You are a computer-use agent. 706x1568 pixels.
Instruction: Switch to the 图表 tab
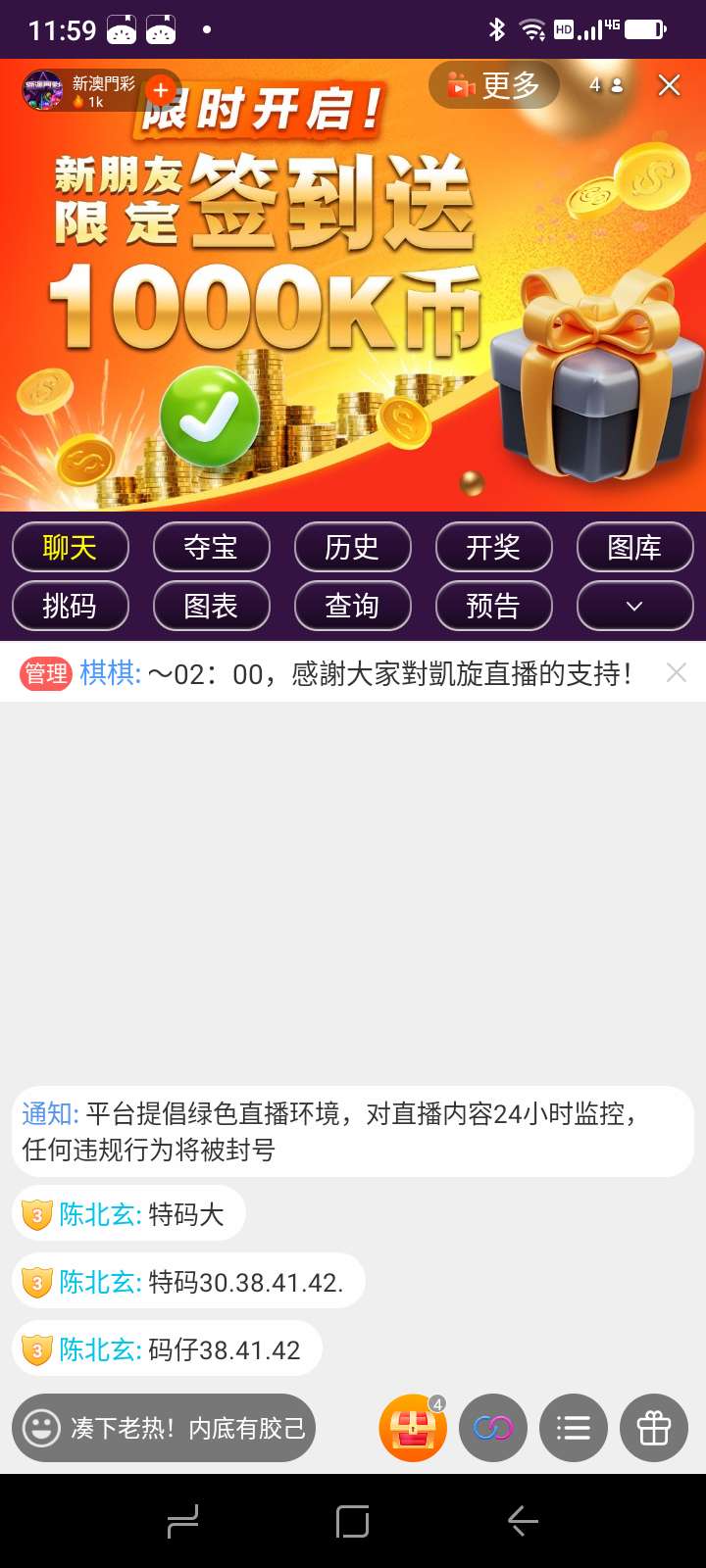[x=212, y=606]
